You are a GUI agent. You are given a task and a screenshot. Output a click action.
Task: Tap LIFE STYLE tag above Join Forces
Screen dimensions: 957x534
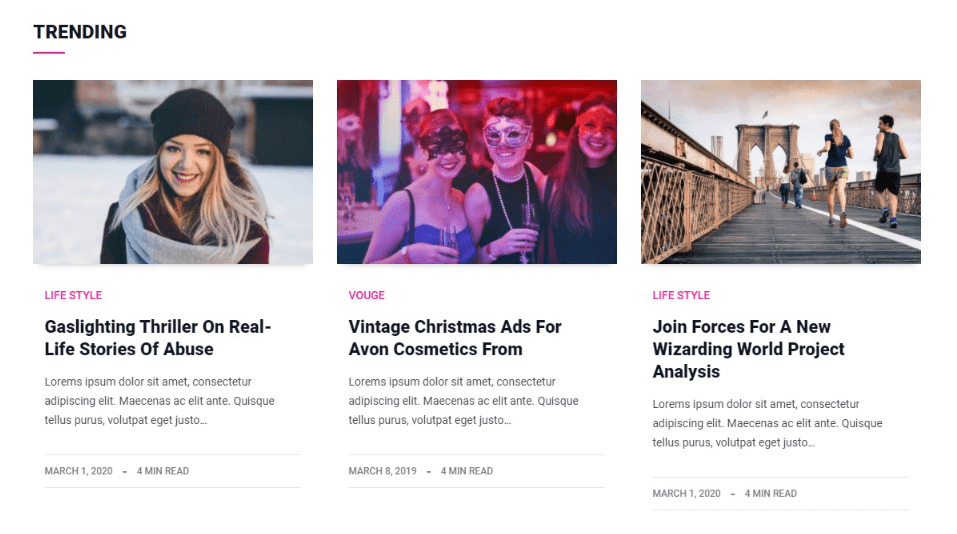[681, 295]
